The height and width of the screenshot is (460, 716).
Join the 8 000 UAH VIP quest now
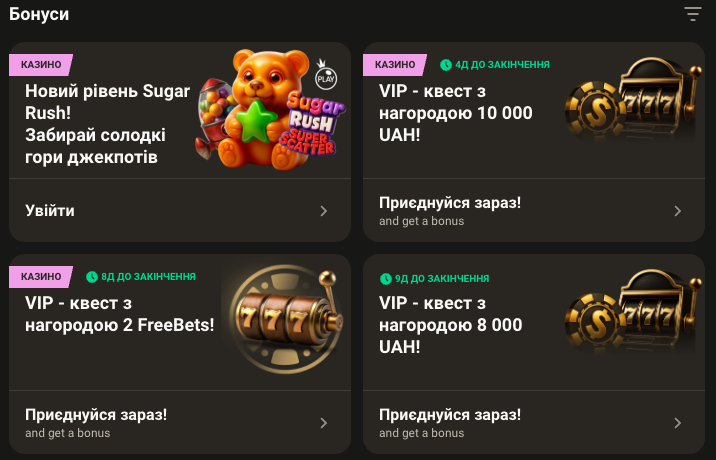[533, 423]
